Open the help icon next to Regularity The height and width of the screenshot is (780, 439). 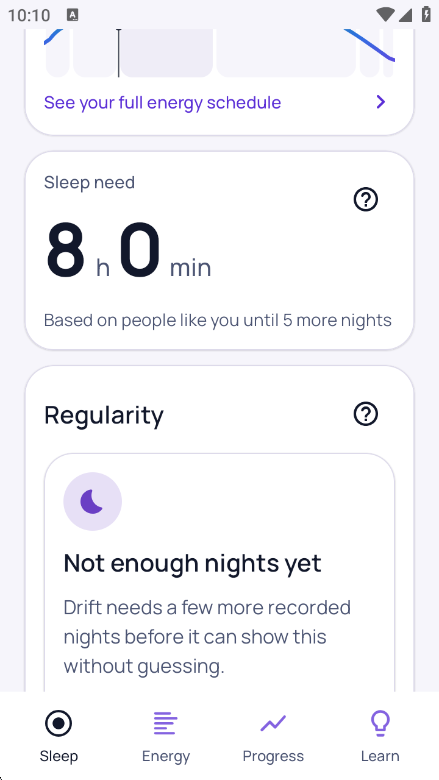coord(366,414)
